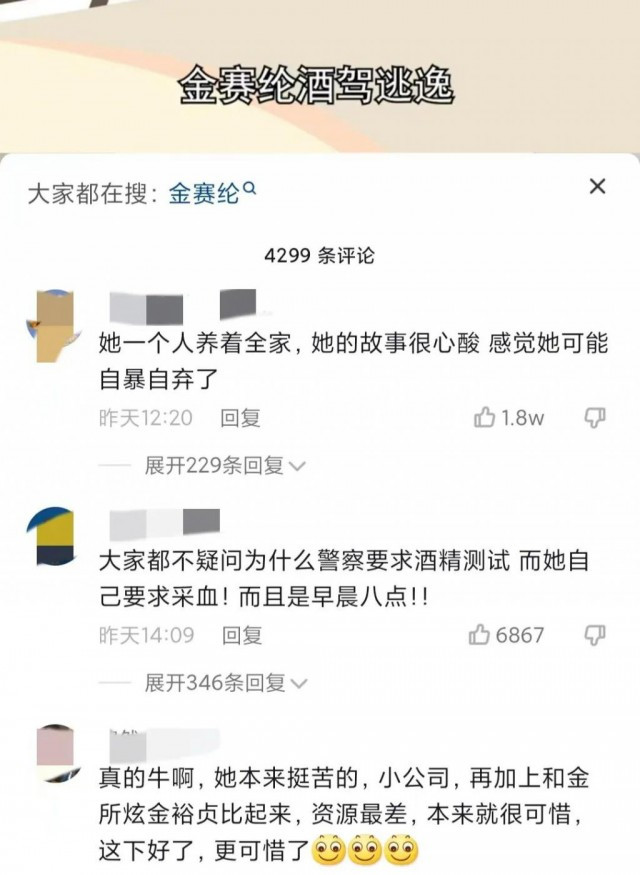The image size is (640, 875).
Task: Reply to the comment posted 昨天14:09
Action: 241,634
